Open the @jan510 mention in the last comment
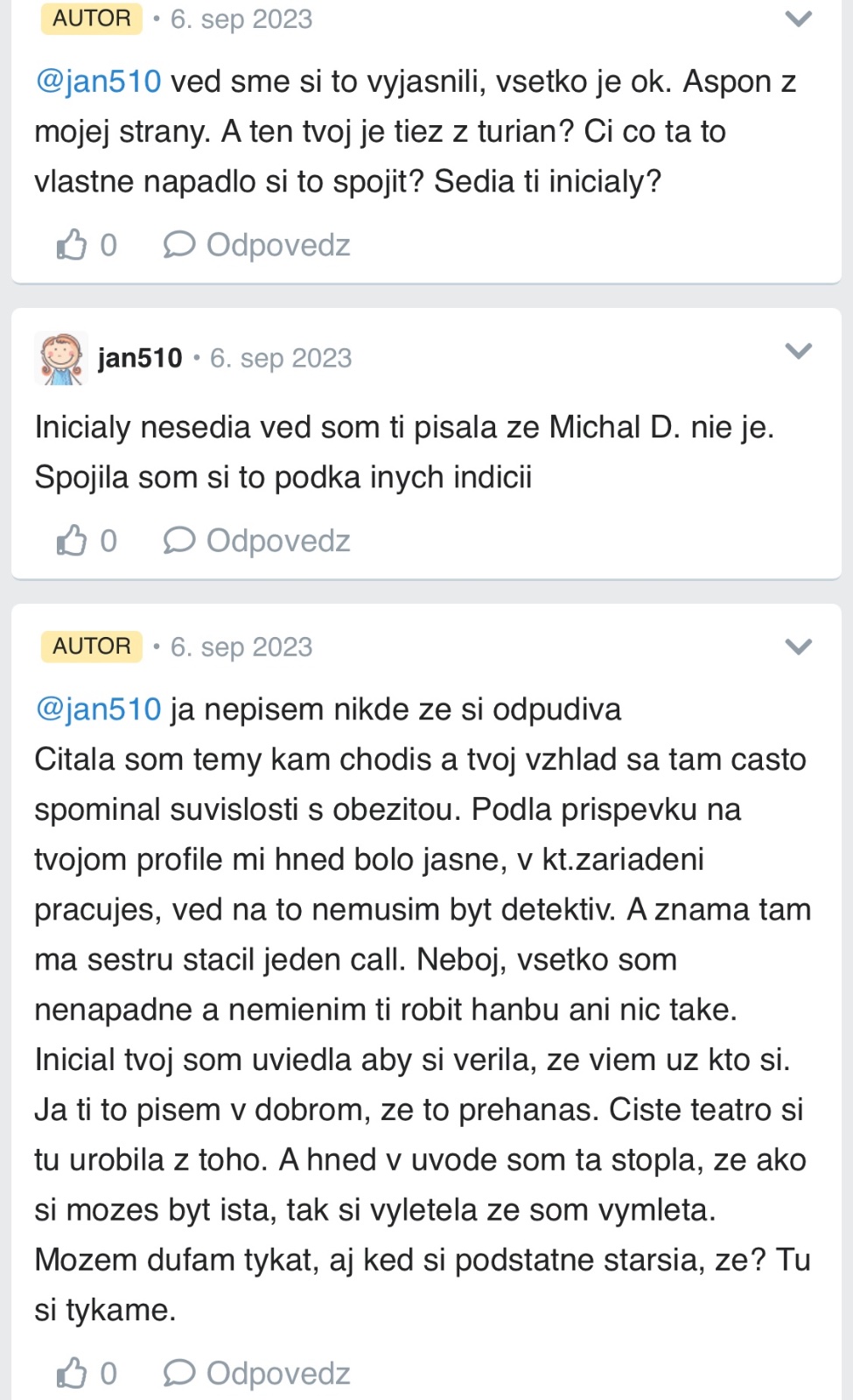The height and width of the screenshot is (1400, 853). pos(98,709)
